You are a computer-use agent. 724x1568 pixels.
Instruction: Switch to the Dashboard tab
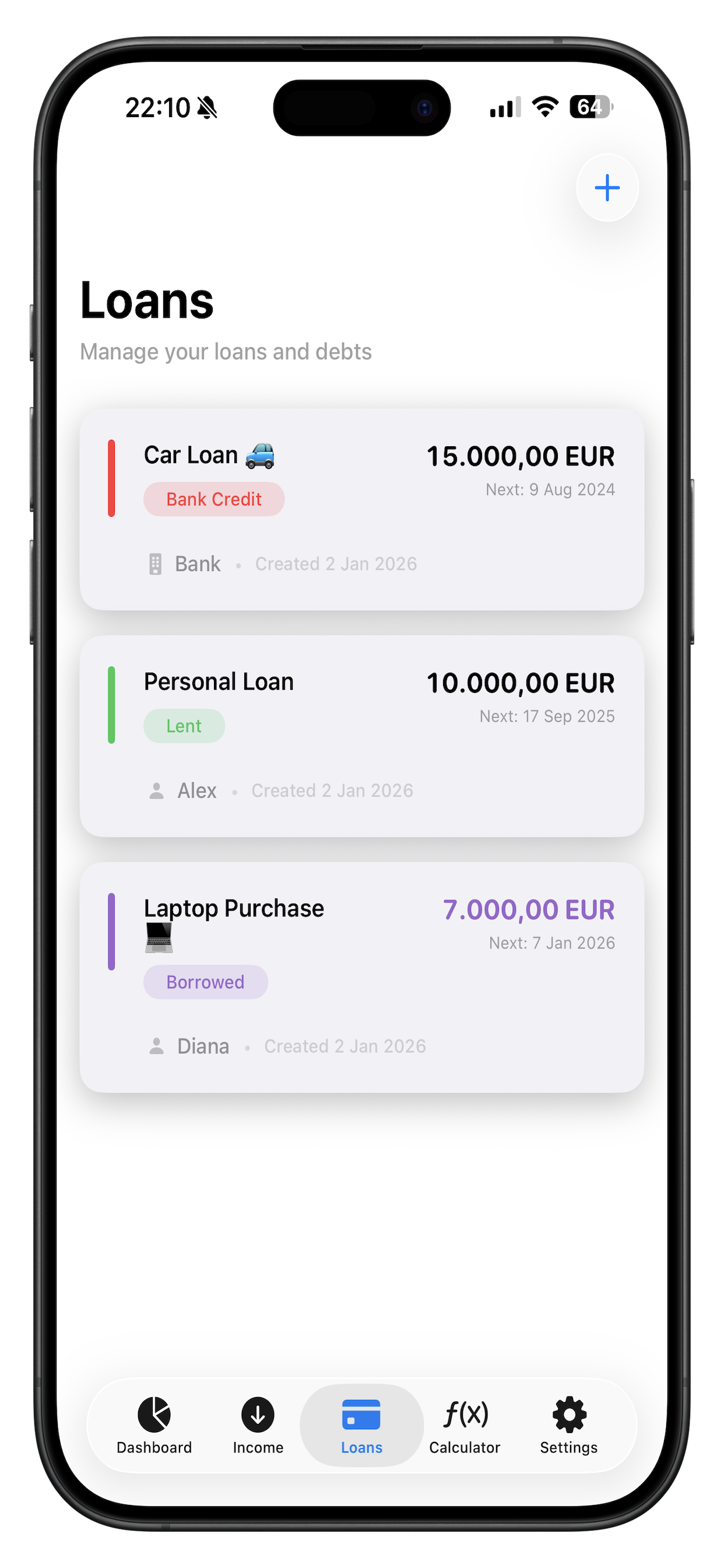click(154, 1426)
